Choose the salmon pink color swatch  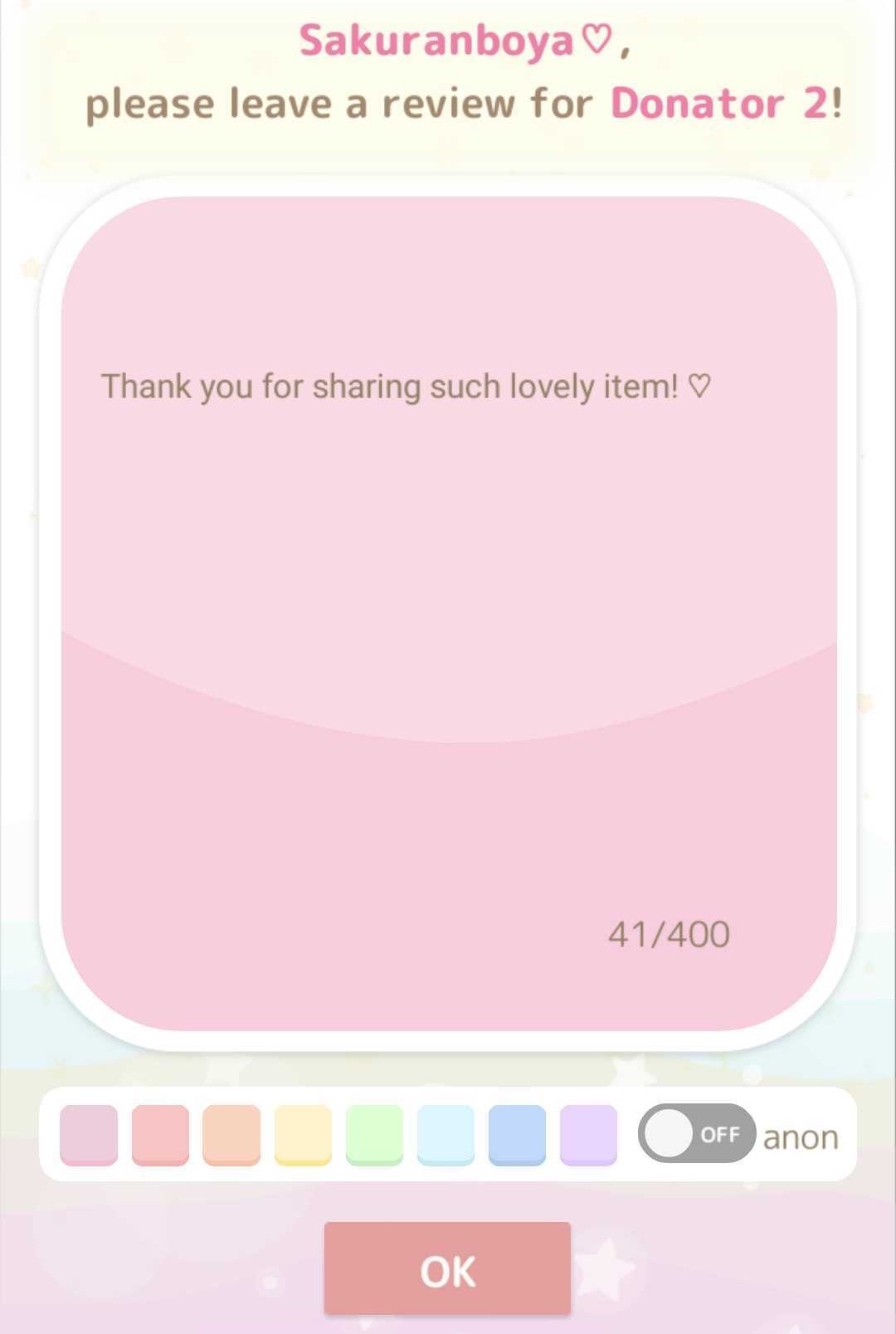coord(160,1134)
